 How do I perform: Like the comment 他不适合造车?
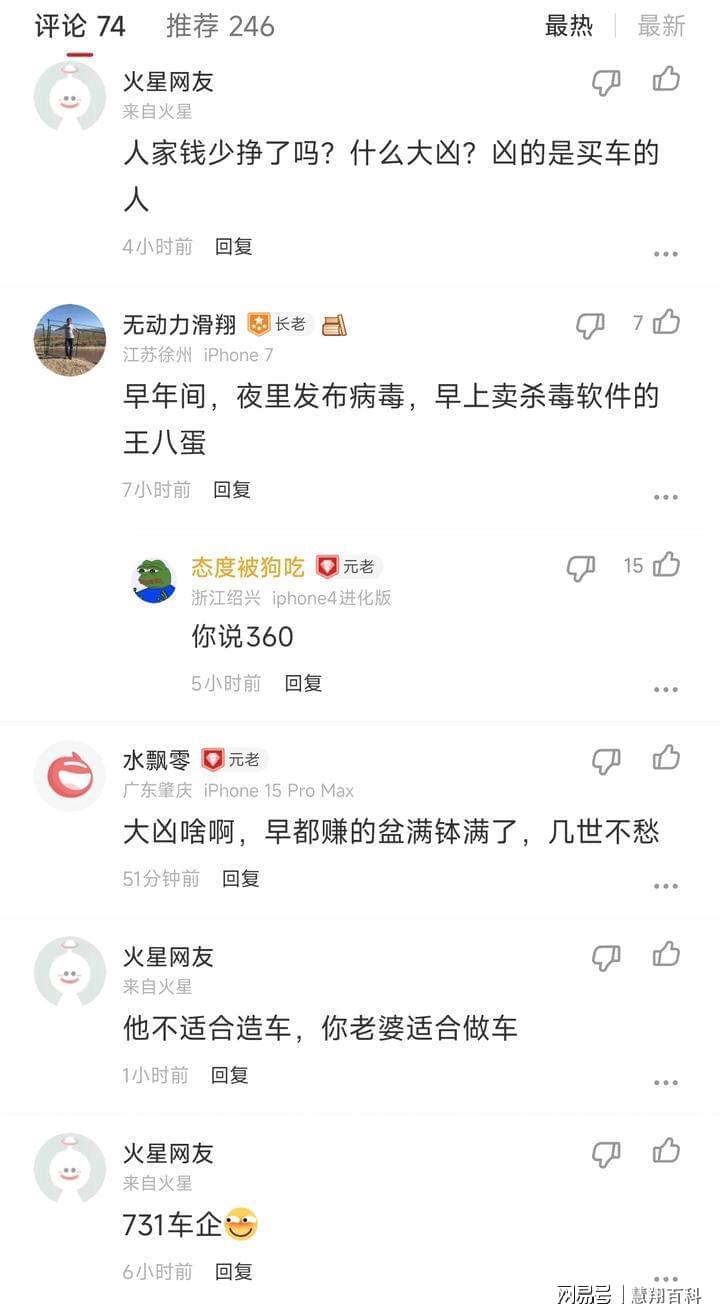(x=666, y=954)
